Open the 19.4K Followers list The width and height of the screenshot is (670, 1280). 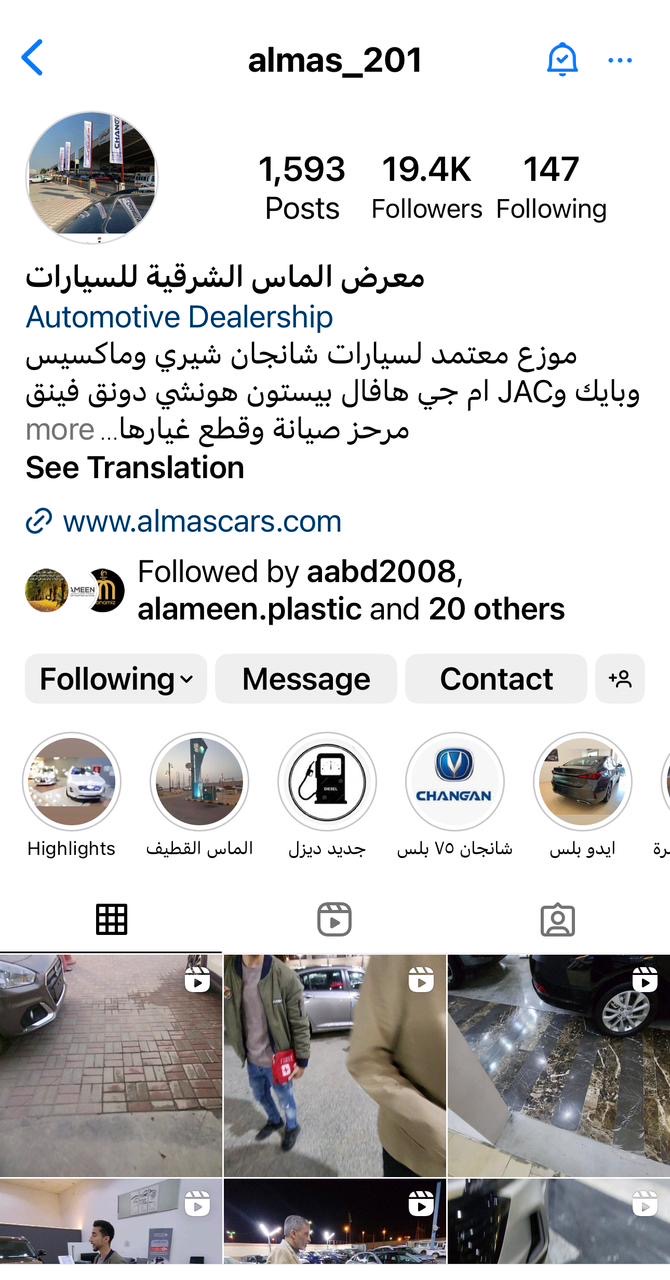(x=426, y=187)
